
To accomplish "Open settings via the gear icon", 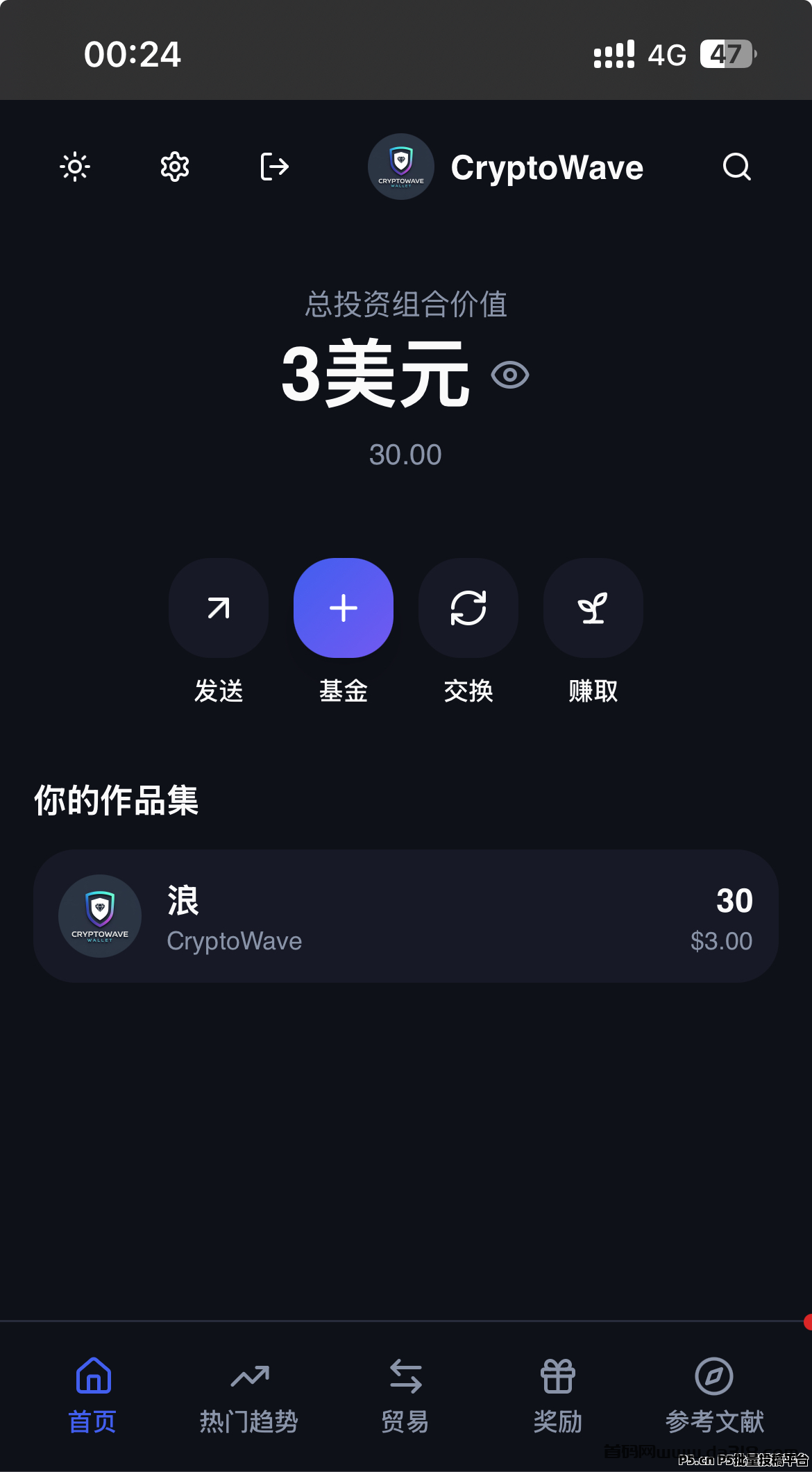I will tap(175, 167).
